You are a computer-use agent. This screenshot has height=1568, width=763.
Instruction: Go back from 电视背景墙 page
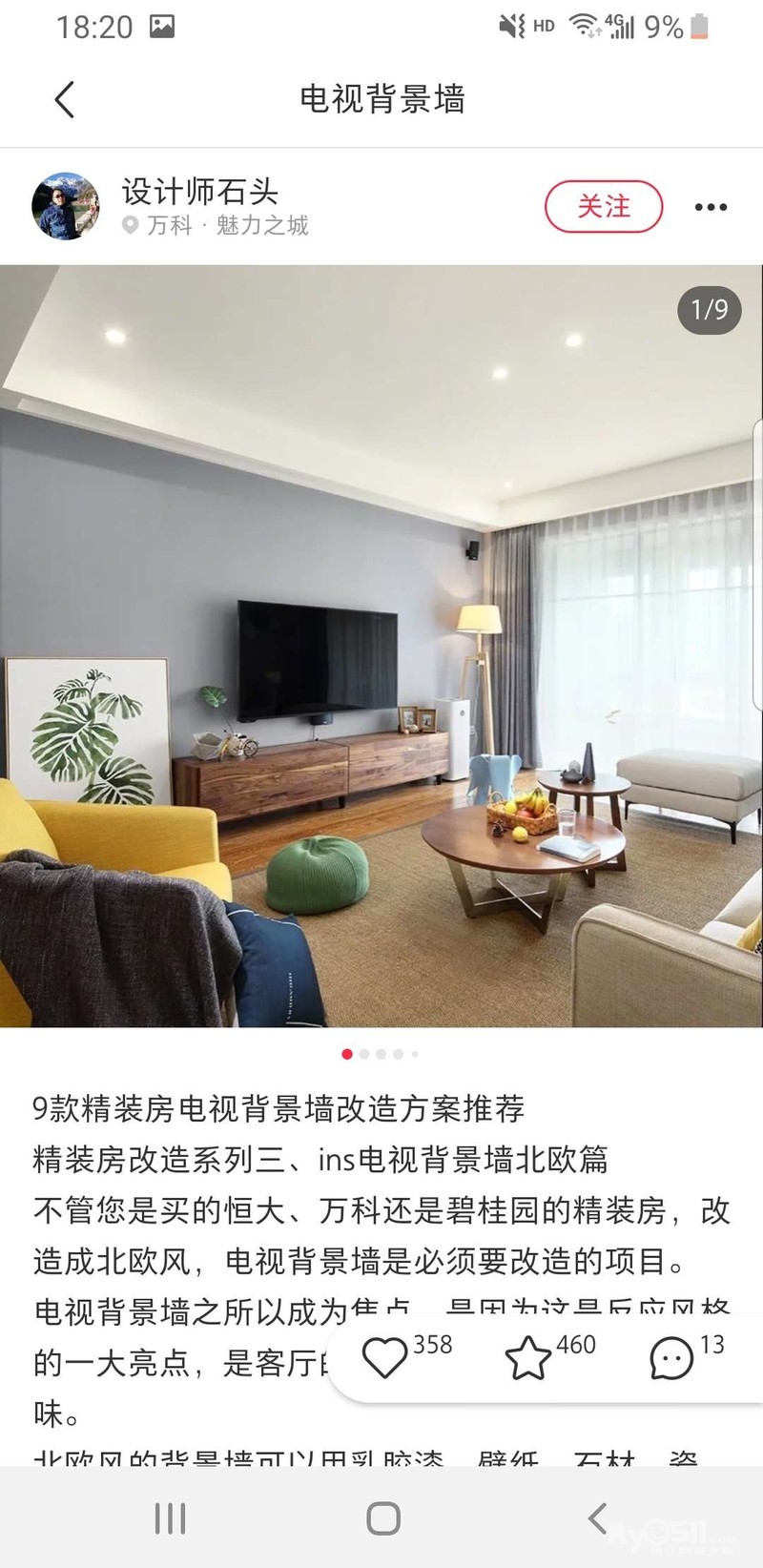pos(64,99)
